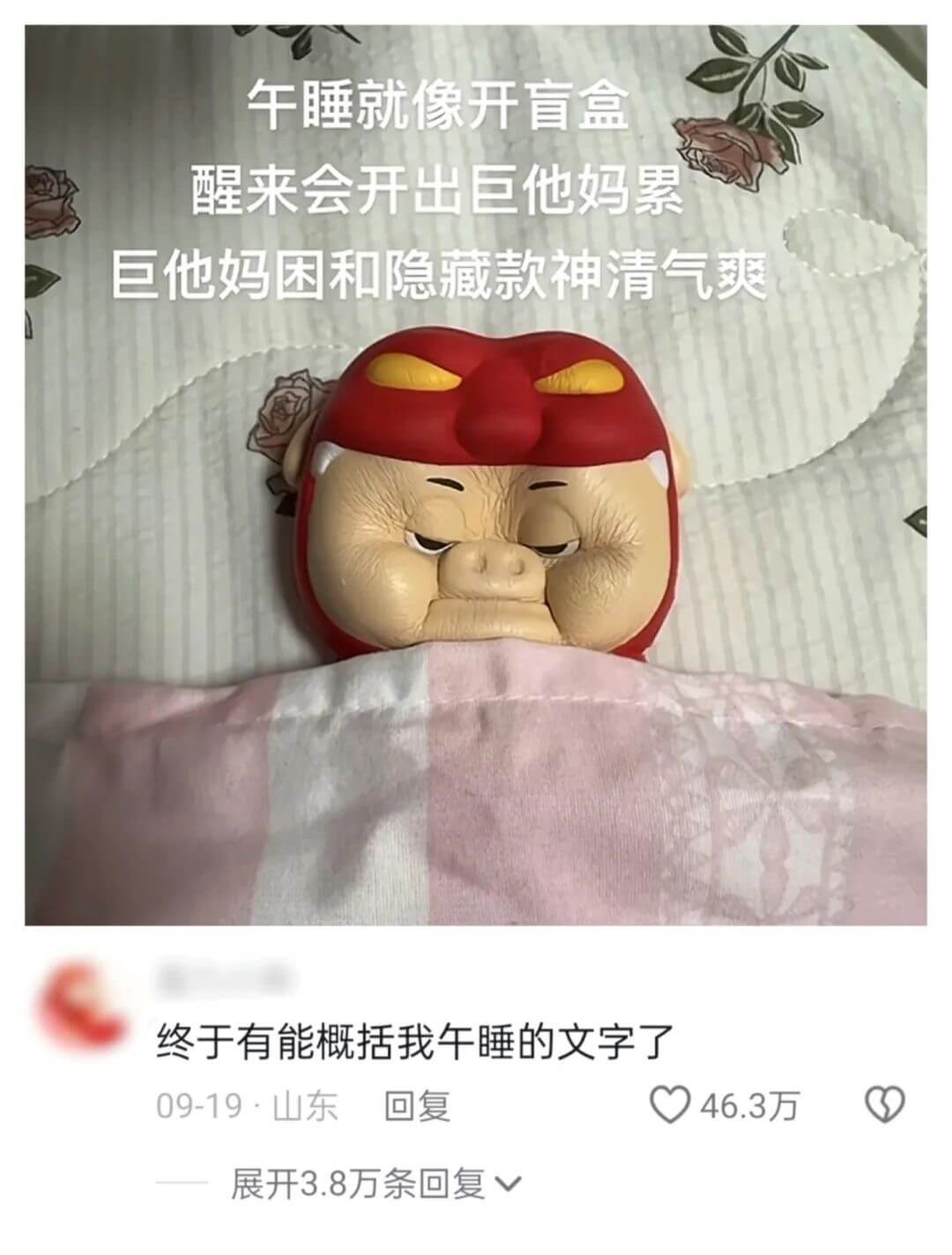This screenshot has height=1255, width=952.
Task: Open the 午睡 meme image full screen
Action: (x=476, y=476)
